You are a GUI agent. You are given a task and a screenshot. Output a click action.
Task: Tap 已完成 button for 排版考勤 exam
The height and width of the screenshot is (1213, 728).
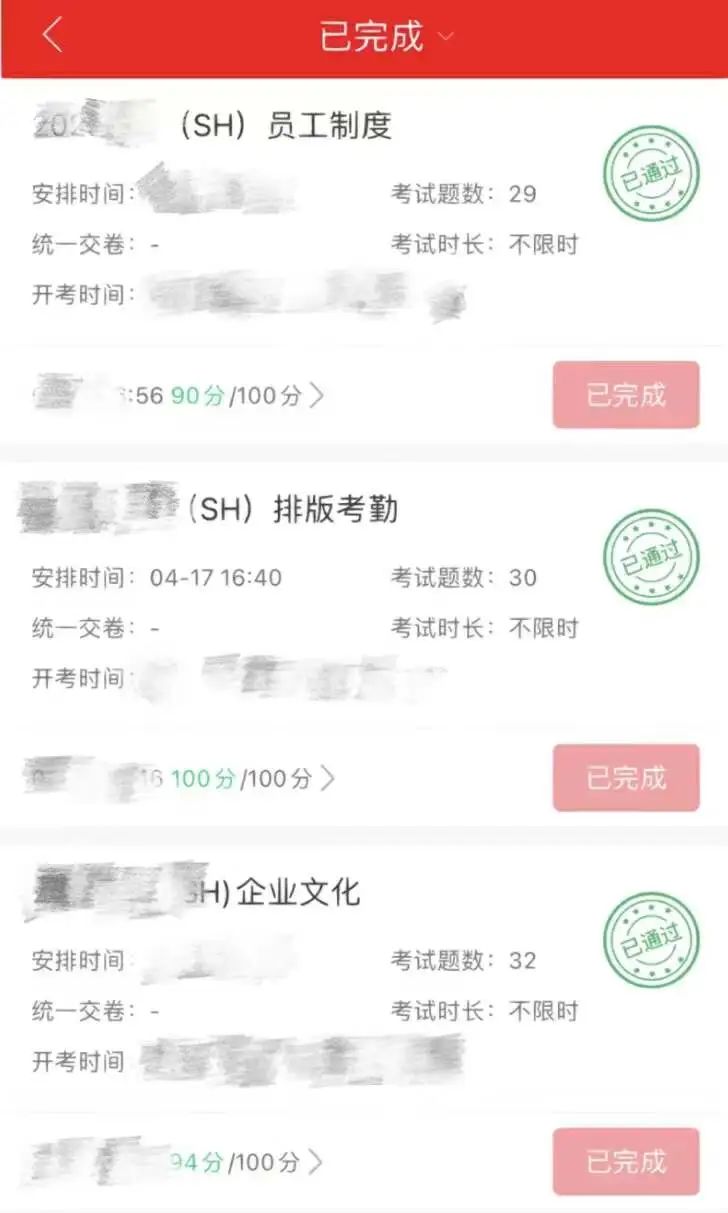pos(625,778)
